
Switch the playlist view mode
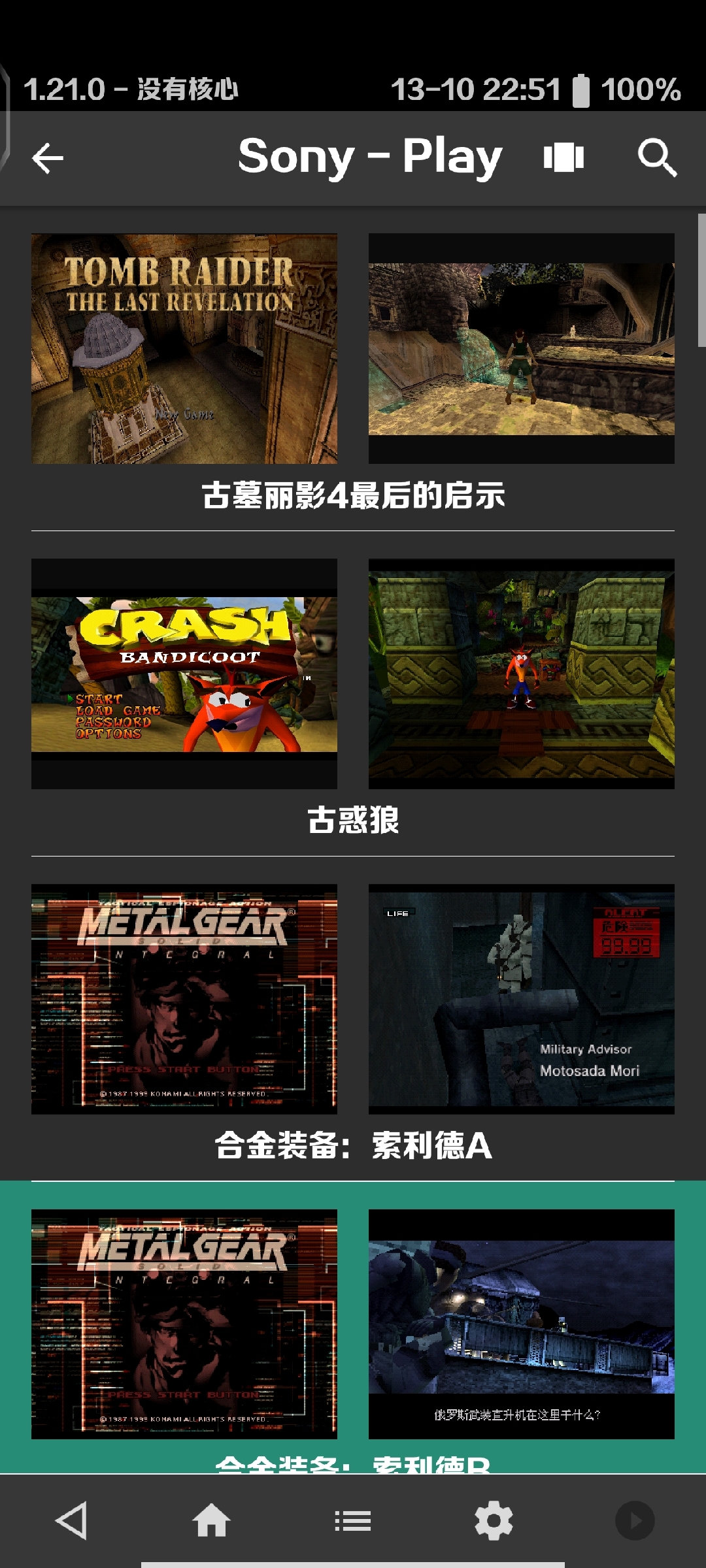click(563, 157)
